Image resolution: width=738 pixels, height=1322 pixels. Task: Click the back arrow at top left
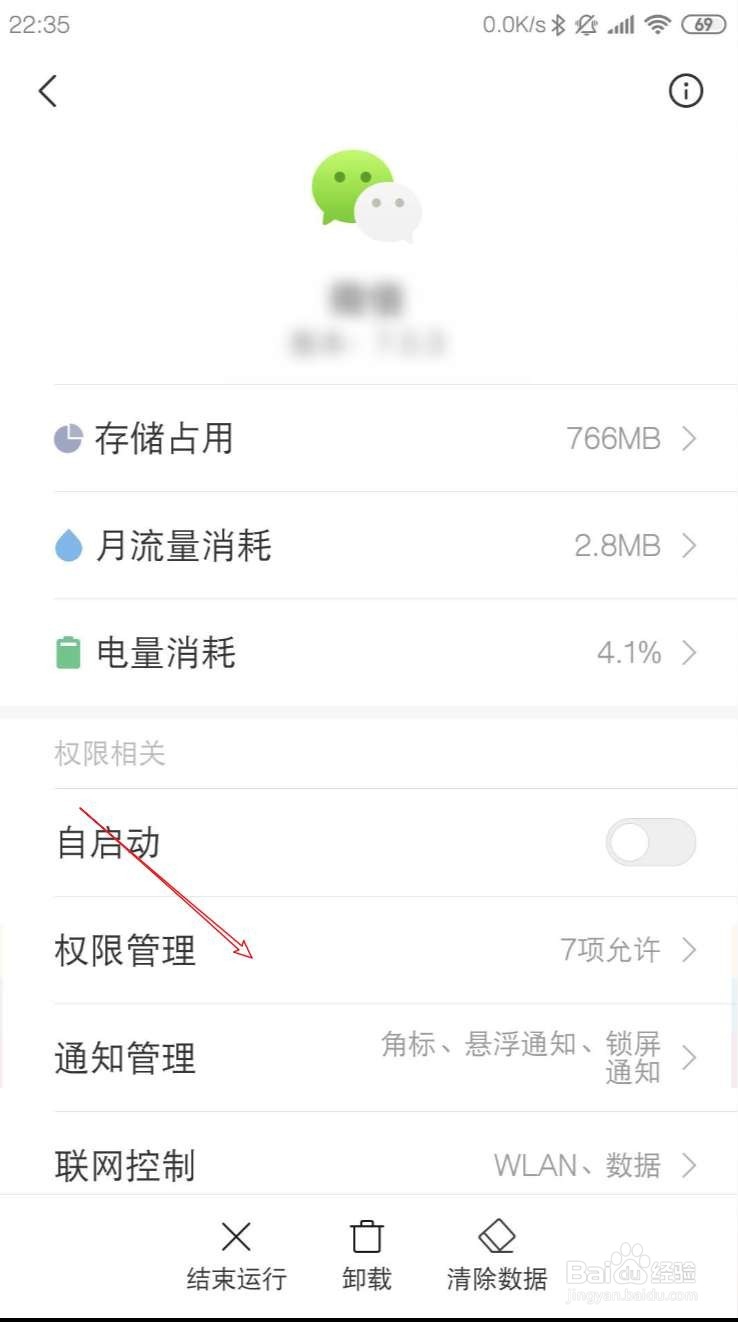(48, 90)
